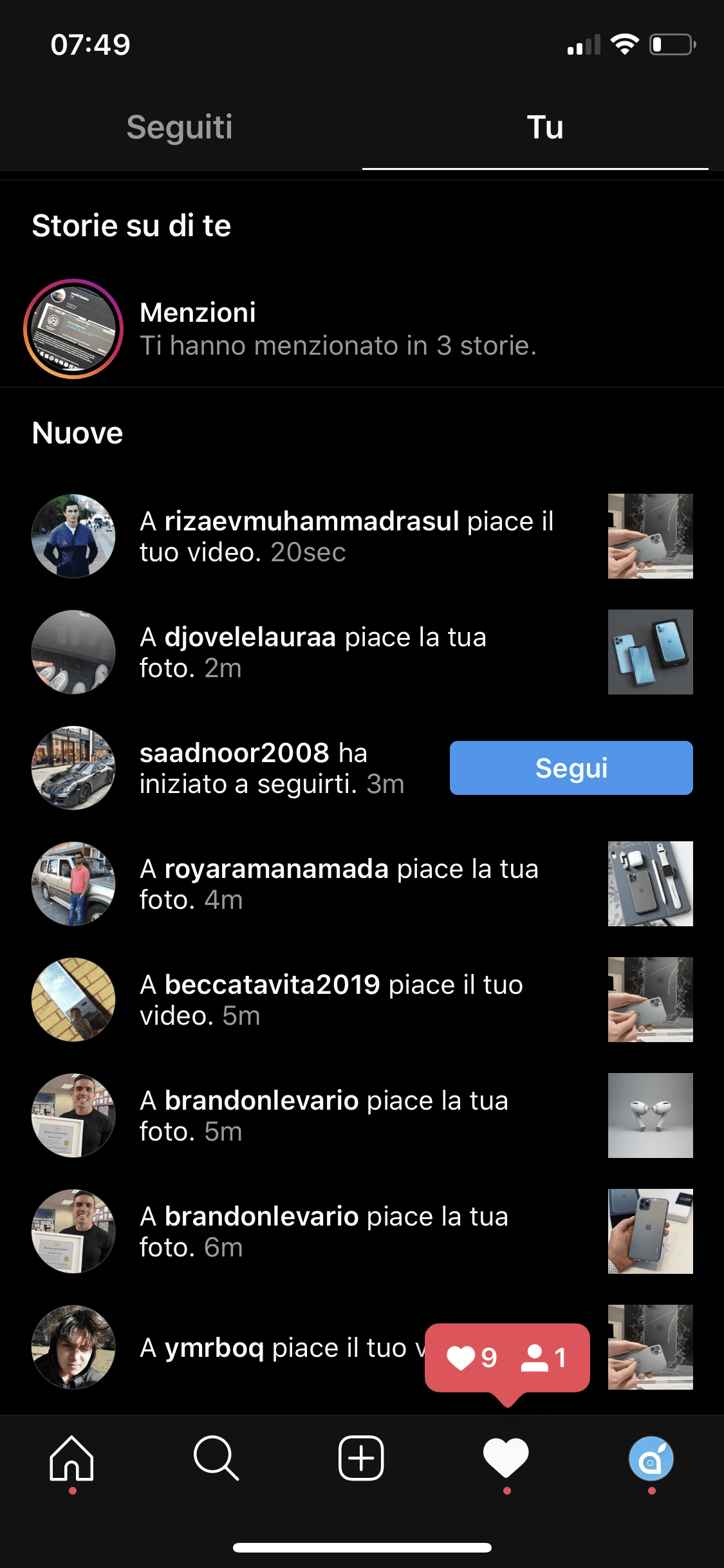Screen dimensions: 724x1568
Task: Open saadnoor2008's profile avatar
Action: pyautogui.click(x=73, y=768)
